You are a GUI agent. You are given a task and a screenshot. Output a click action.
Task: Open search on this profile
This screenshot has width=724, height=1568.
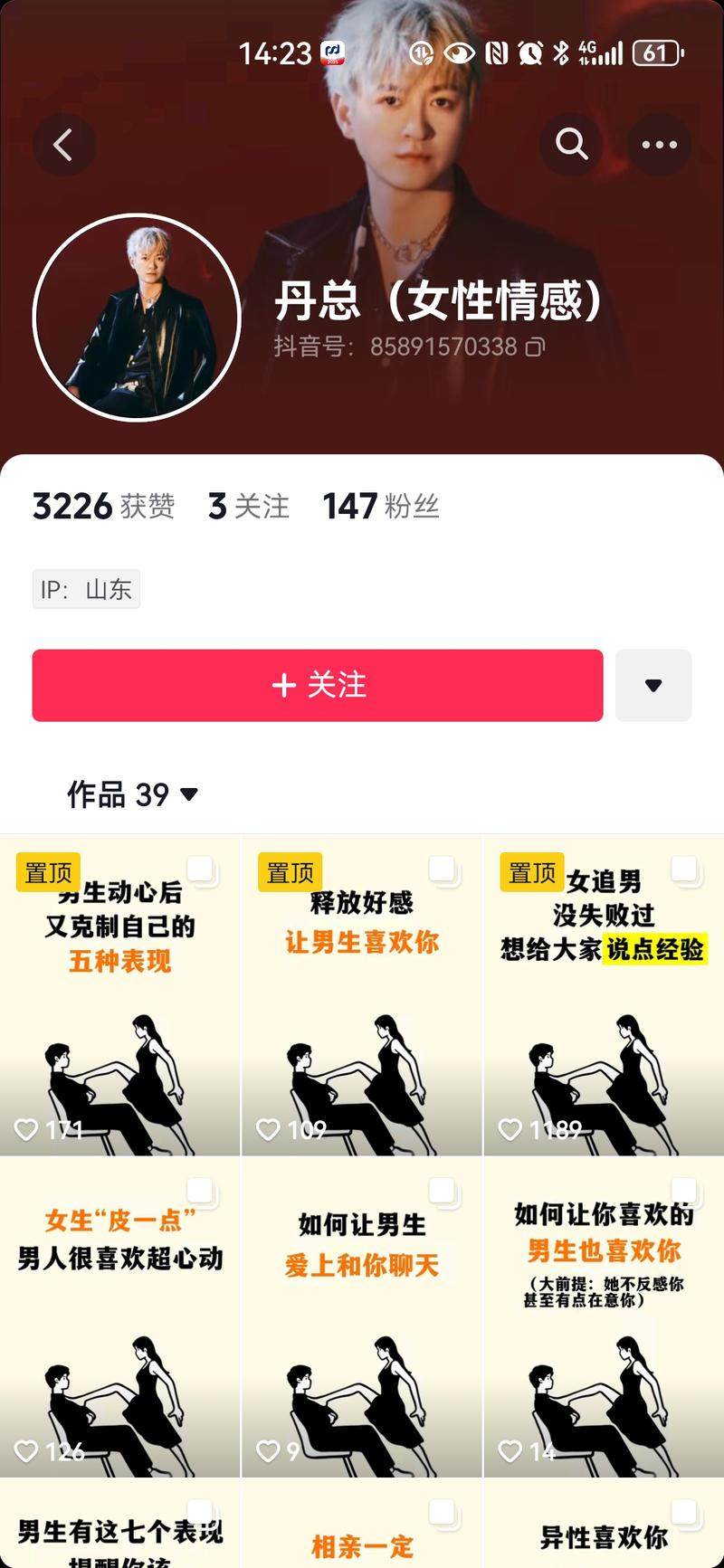[571, 144]
